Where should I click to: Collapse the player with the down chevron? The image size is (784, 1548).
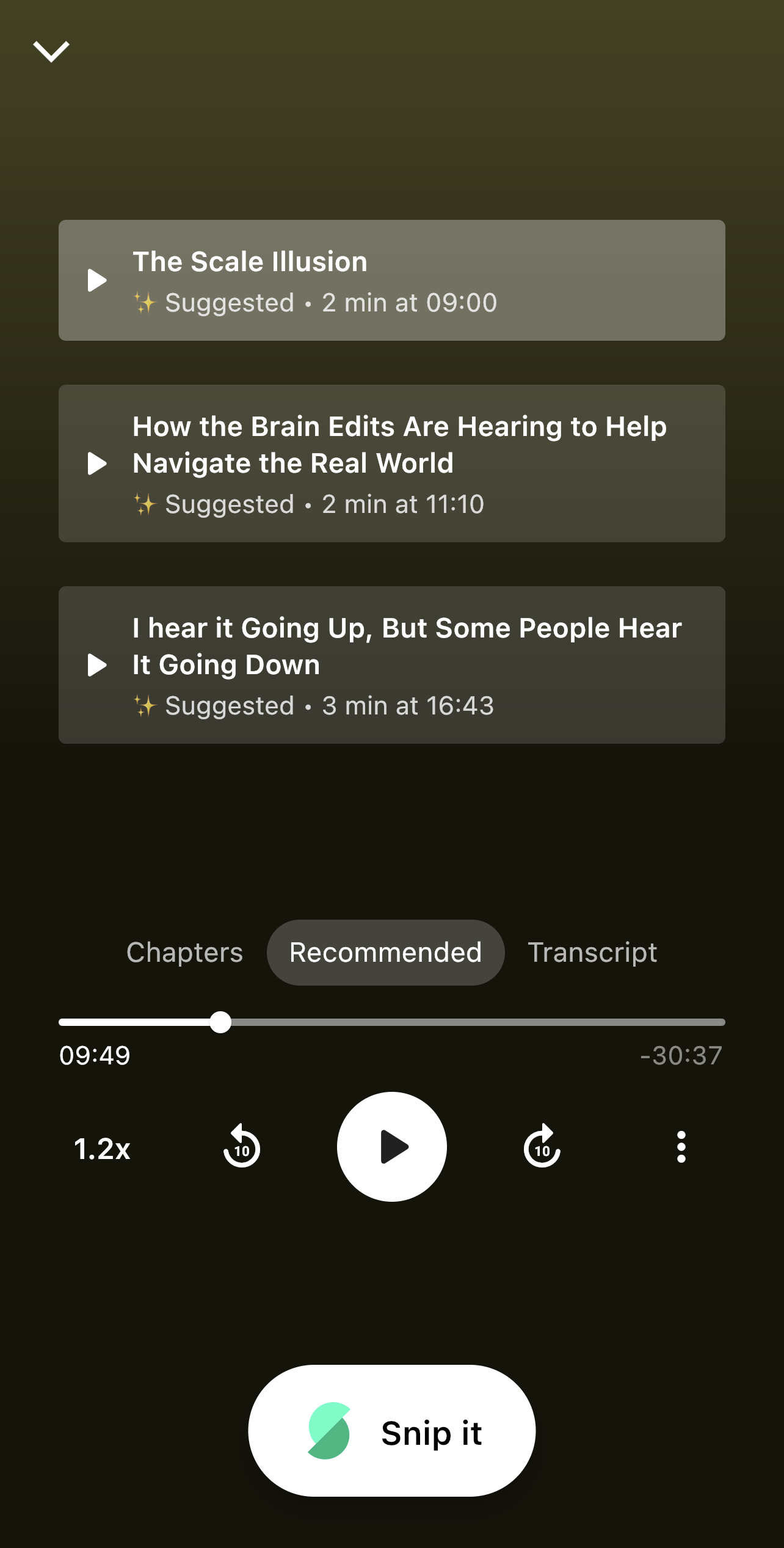click(x=51, y=52)
